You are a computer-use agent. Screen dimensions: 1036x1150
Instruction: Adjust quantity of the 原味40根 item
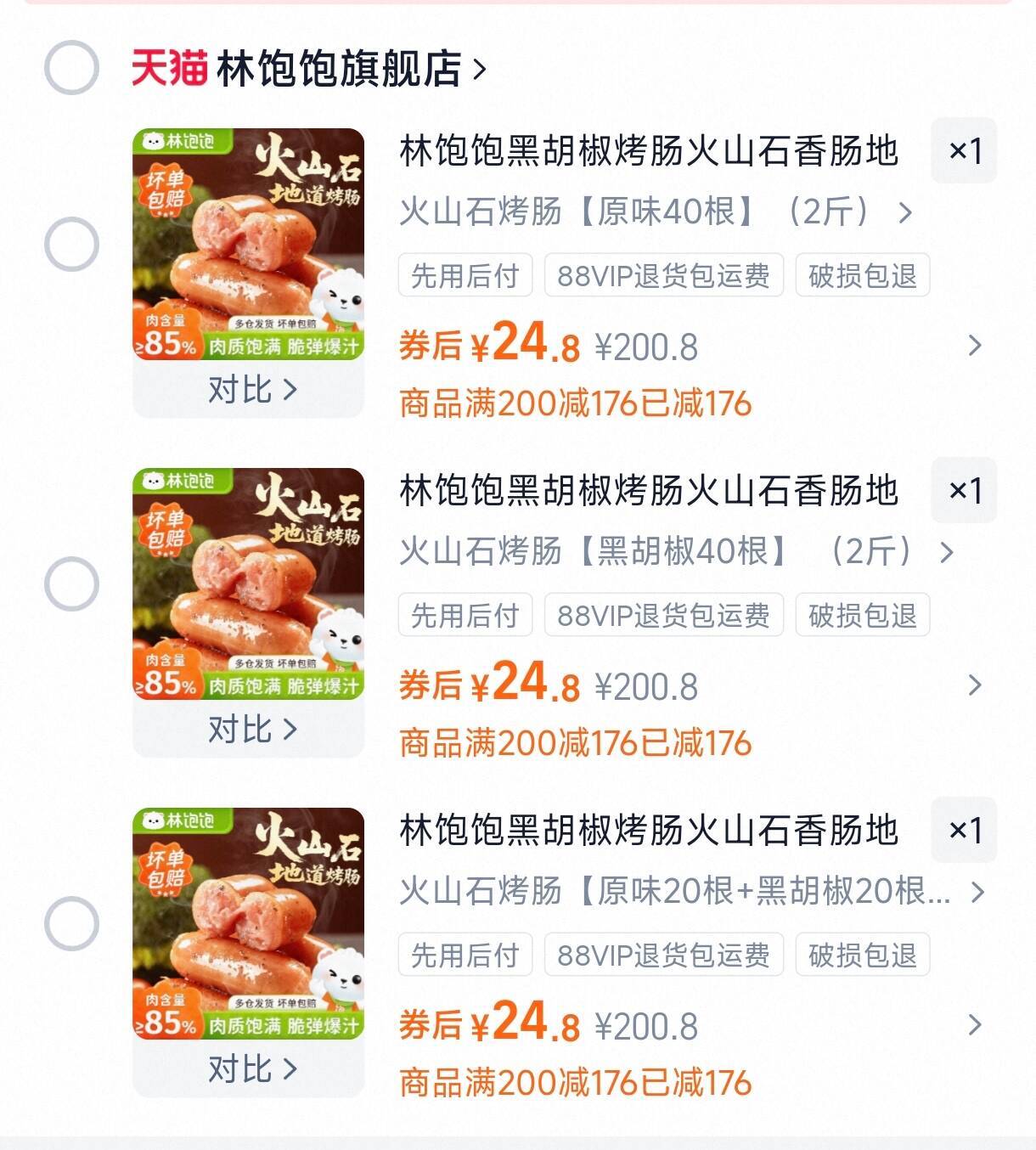coord(964,151)
